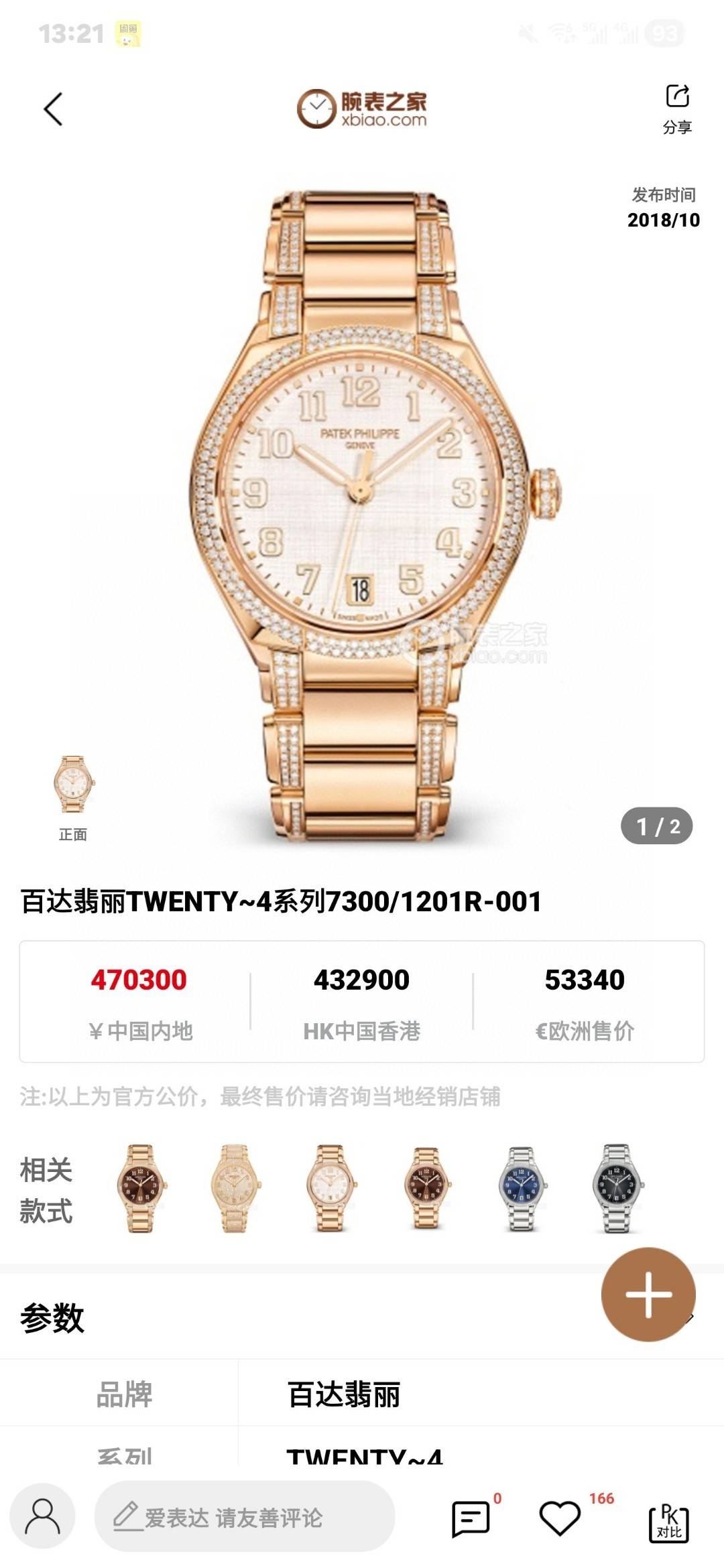Tap the brown plus floating button
Image resolution: width=724 pixels, height=1568 pixels.
[648, 1294]
